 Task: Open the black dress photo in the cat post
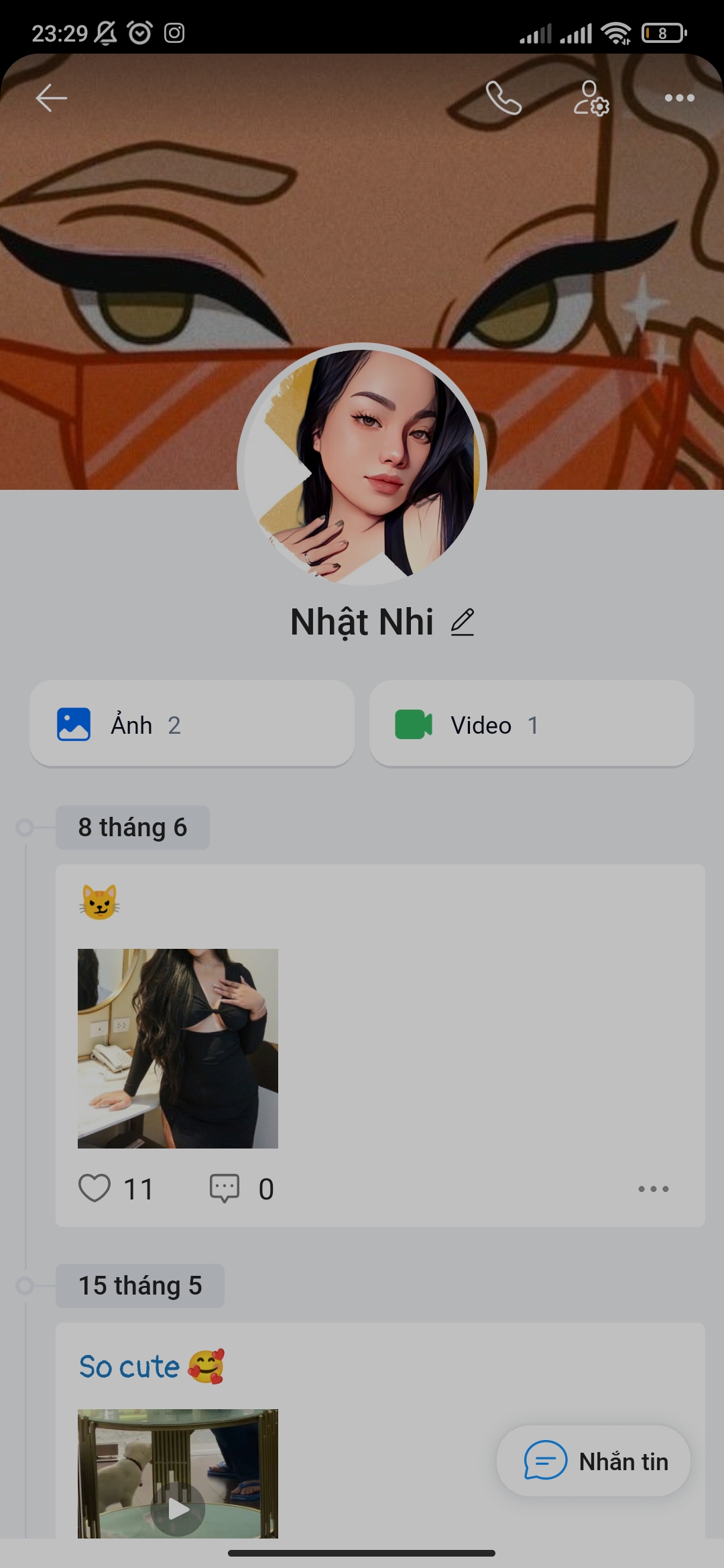pos(178,1049)
